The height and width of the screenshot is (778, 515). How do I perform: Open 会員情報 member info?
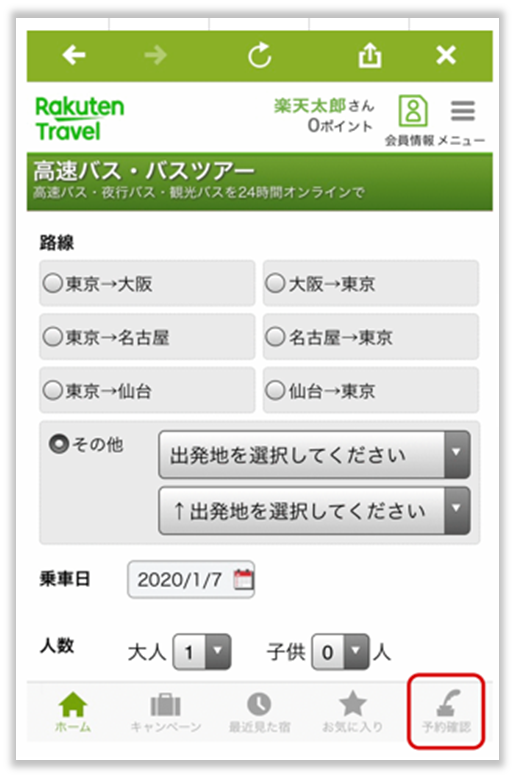[411, 121]
